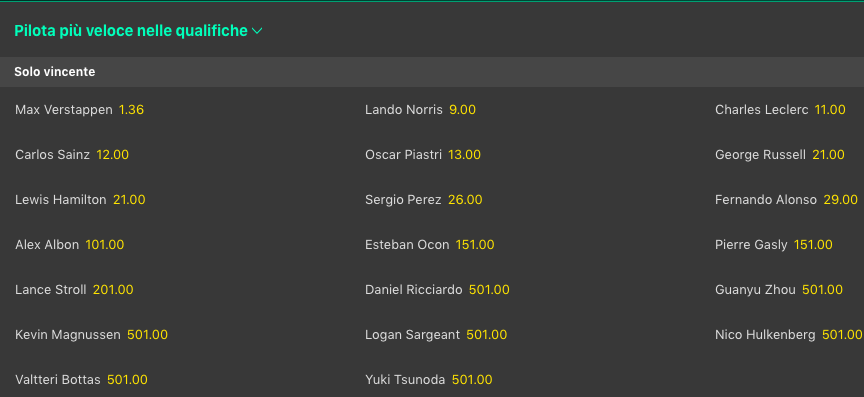Choose Charles Leclerc at odds 11.00
The height and width of the screenshot is (397, 864).
(780, 110)
